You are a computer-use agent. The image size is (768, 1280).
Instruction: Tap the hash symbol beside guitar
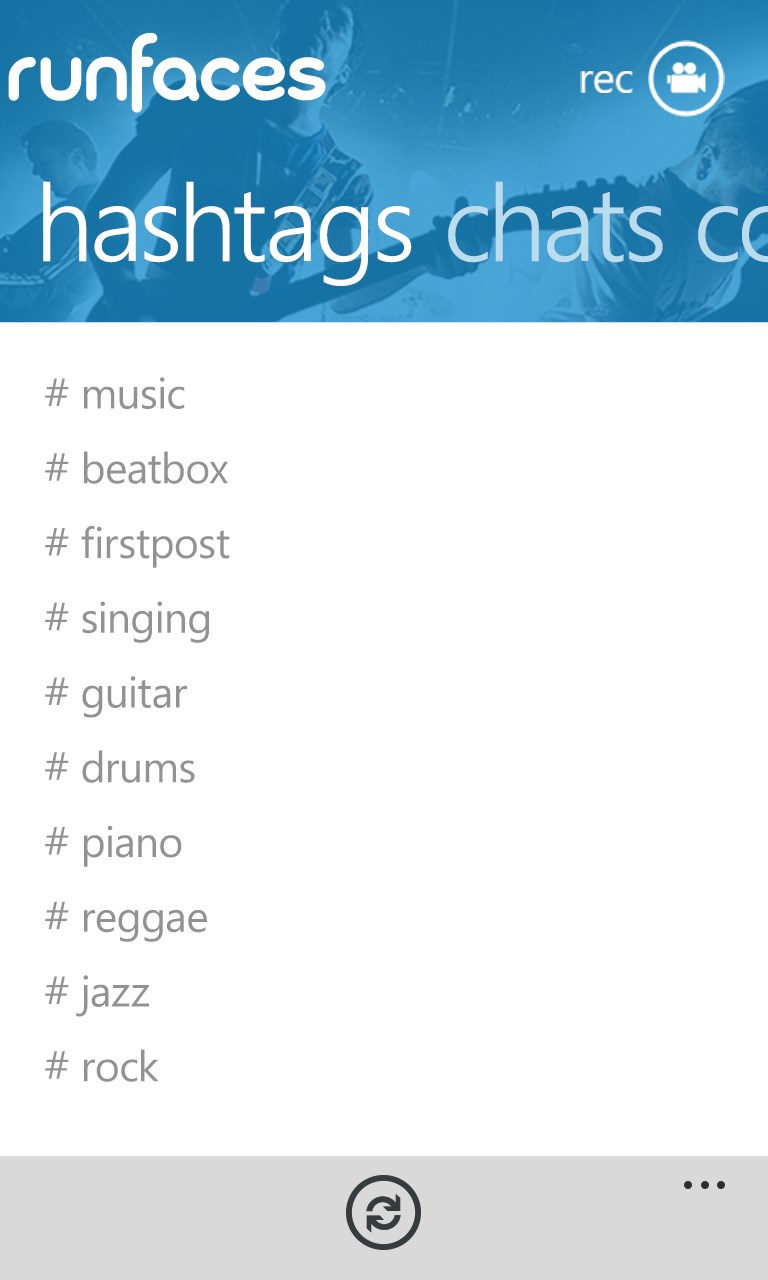pos(54,692)
